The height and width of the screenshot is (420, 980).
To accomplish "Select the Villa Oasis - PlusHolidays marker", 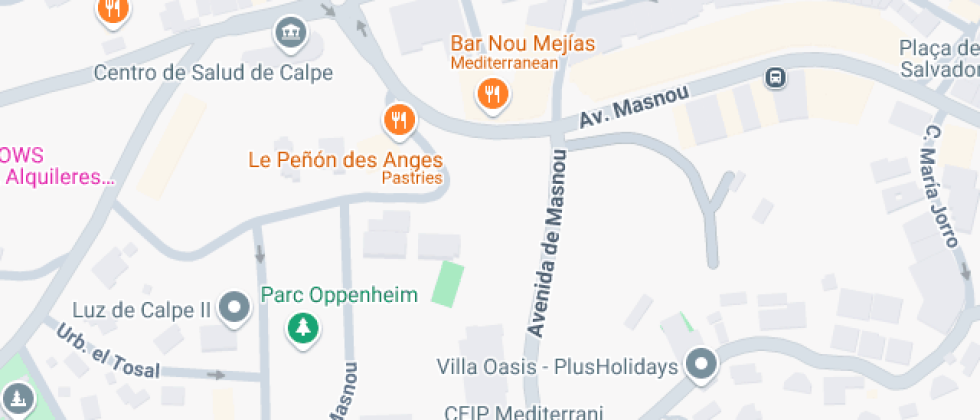I will (x=701, y=365).
